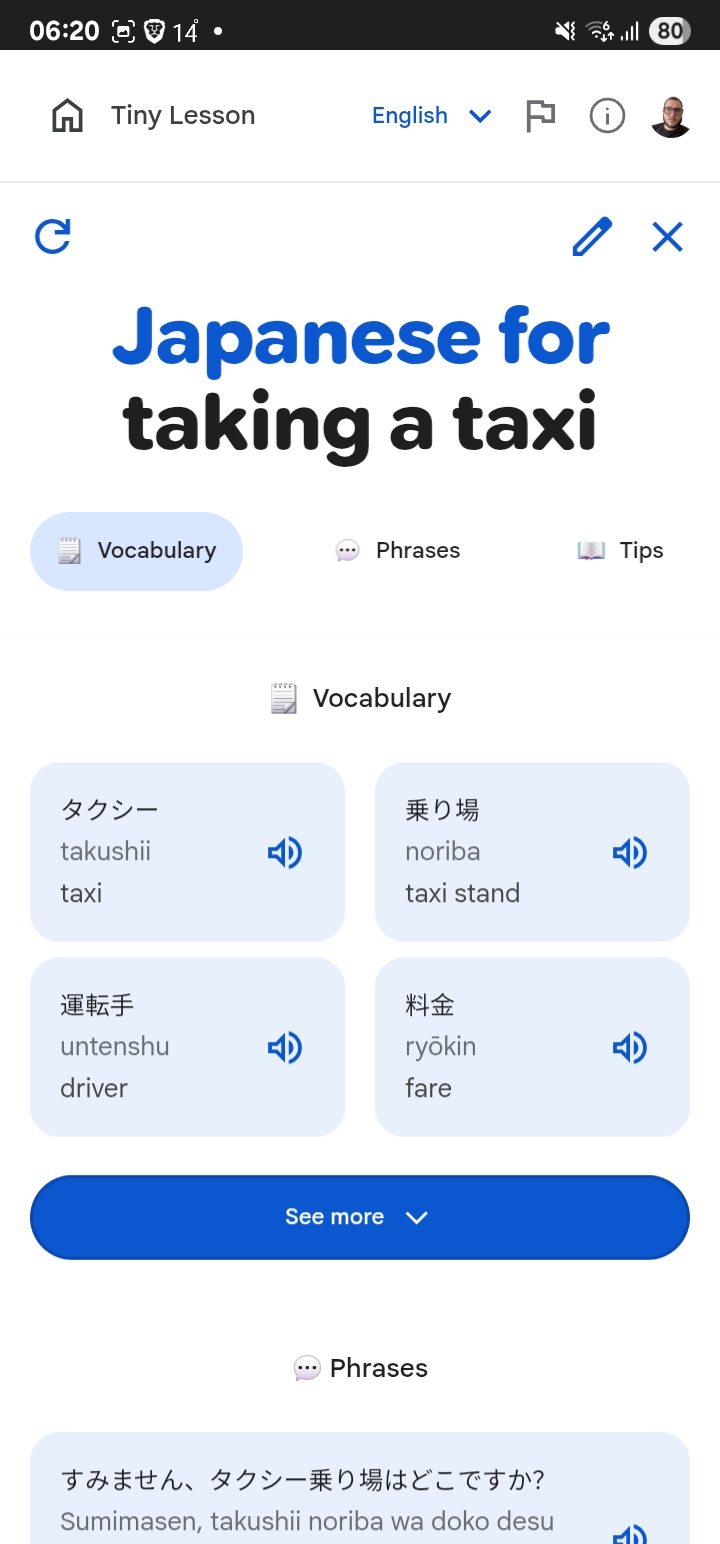Open the English language dropdown
720x1544 pixels.
click(x=431, y=116)
